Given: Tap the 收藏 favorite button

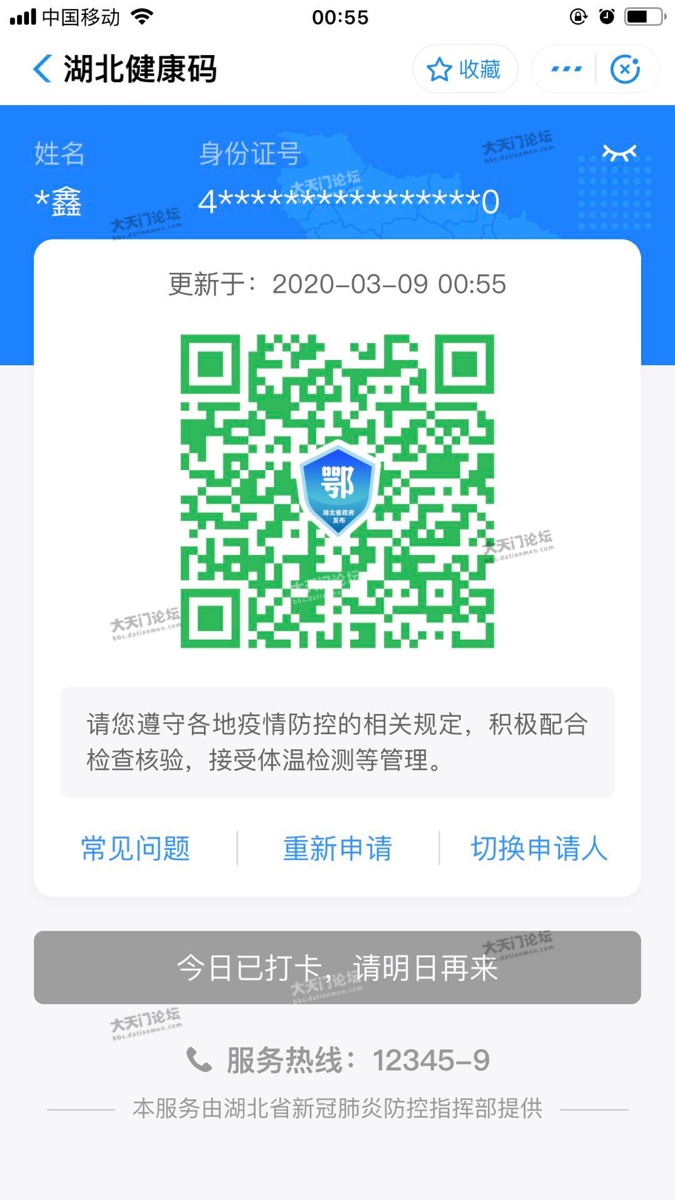Looking at the screenshot, I should (x=465, y=69).
